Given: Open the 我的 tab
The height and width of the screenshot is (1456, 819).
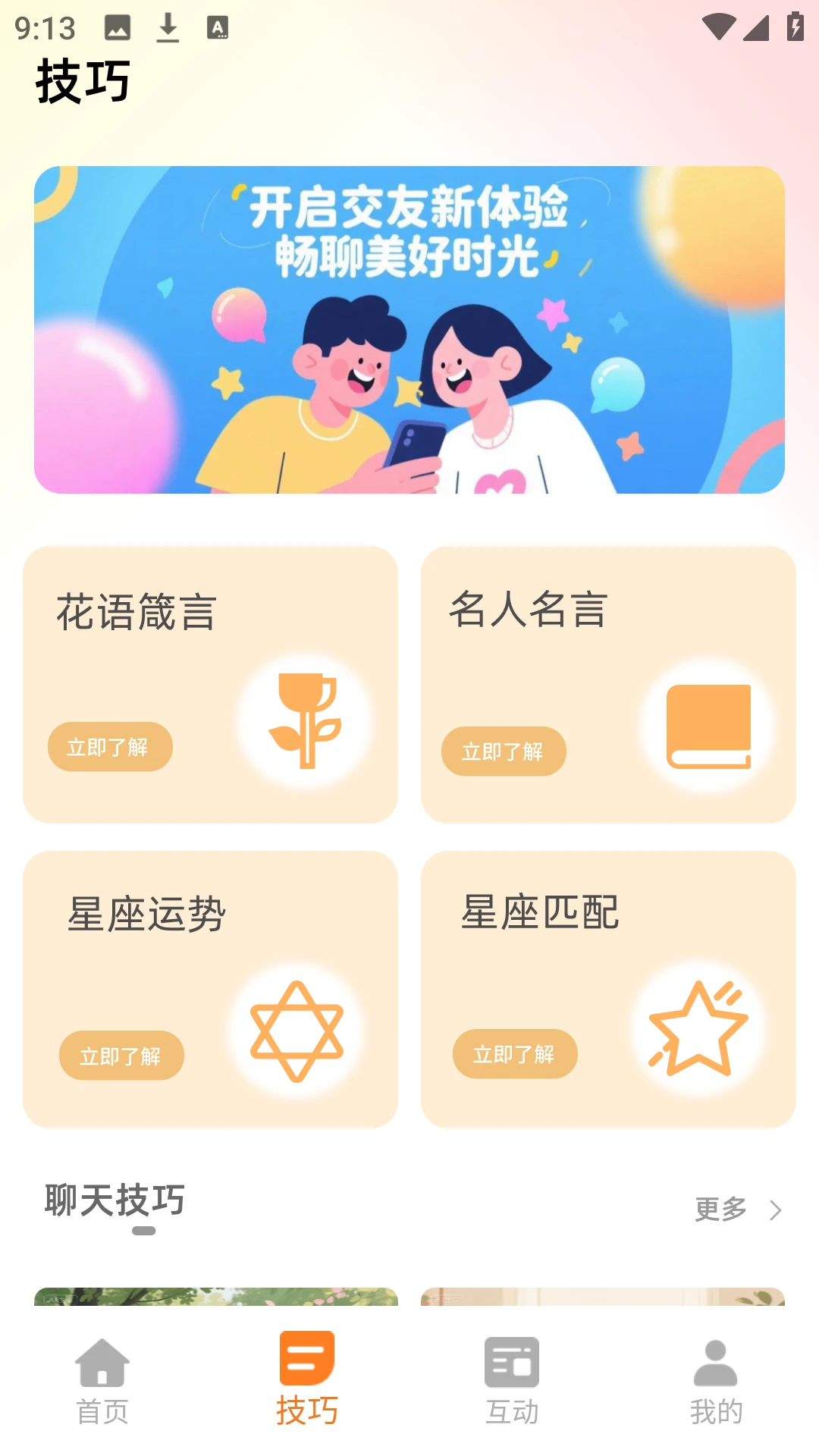Looking at the screenshot, I should 716,1380.
